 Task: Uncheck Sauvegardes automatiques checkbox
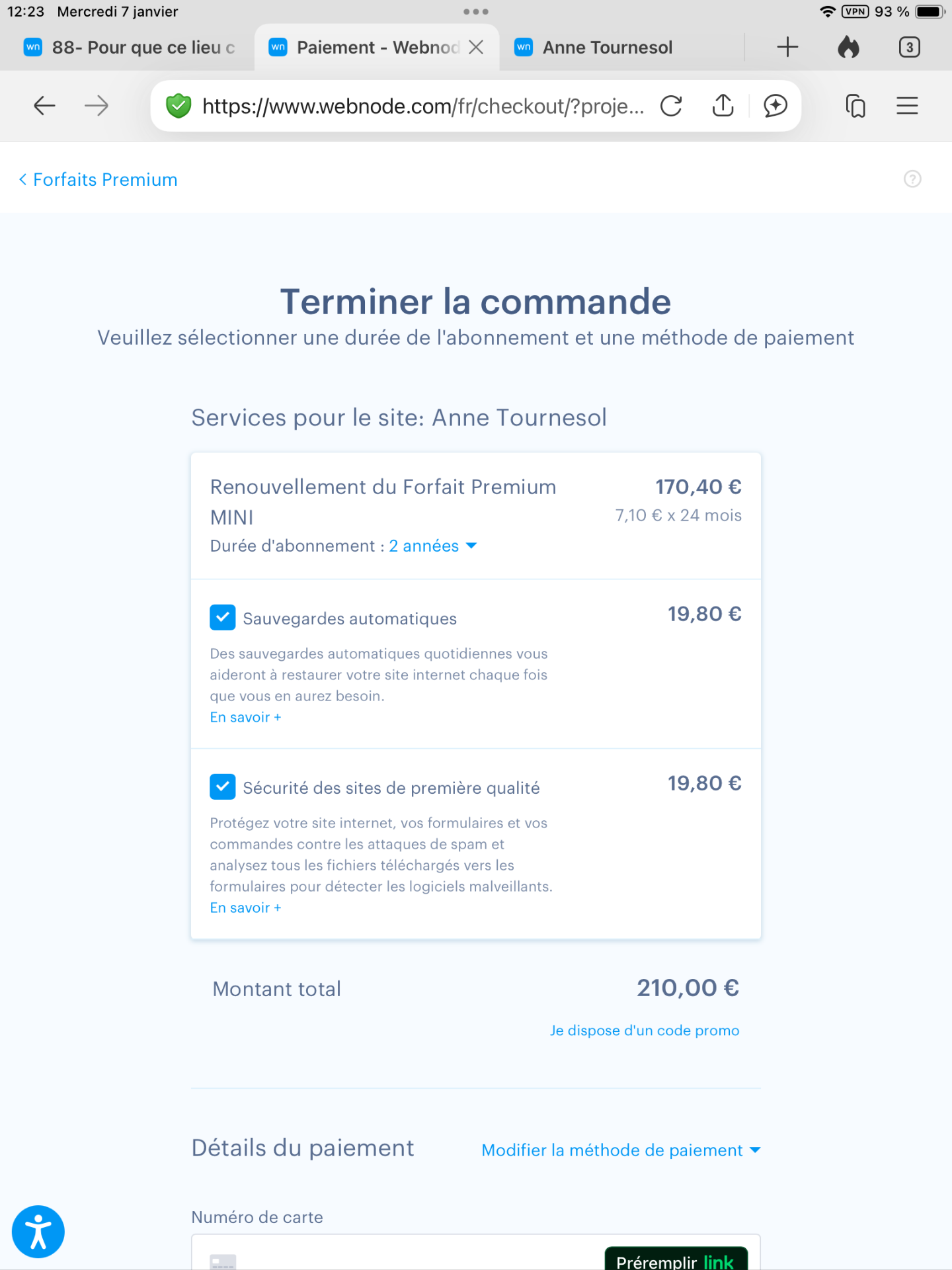click(x=223, y=617)
